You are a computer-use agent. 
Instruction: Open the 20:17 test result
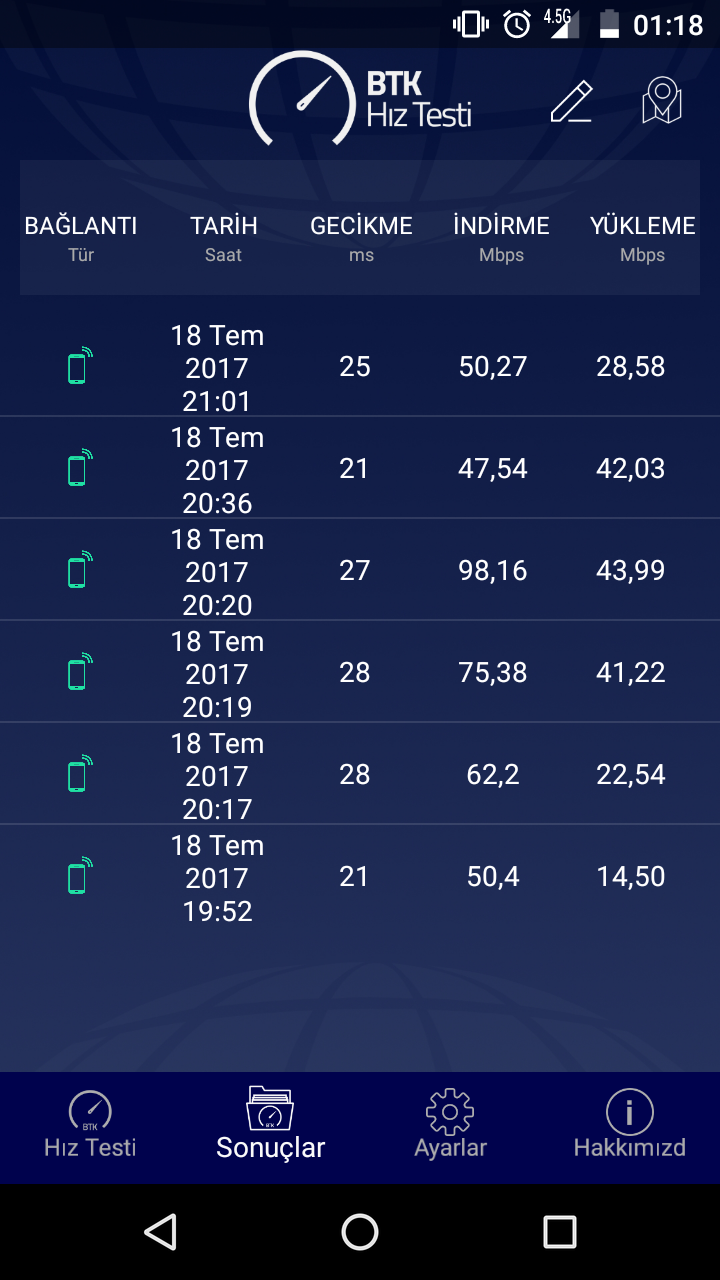coord(360,775)
